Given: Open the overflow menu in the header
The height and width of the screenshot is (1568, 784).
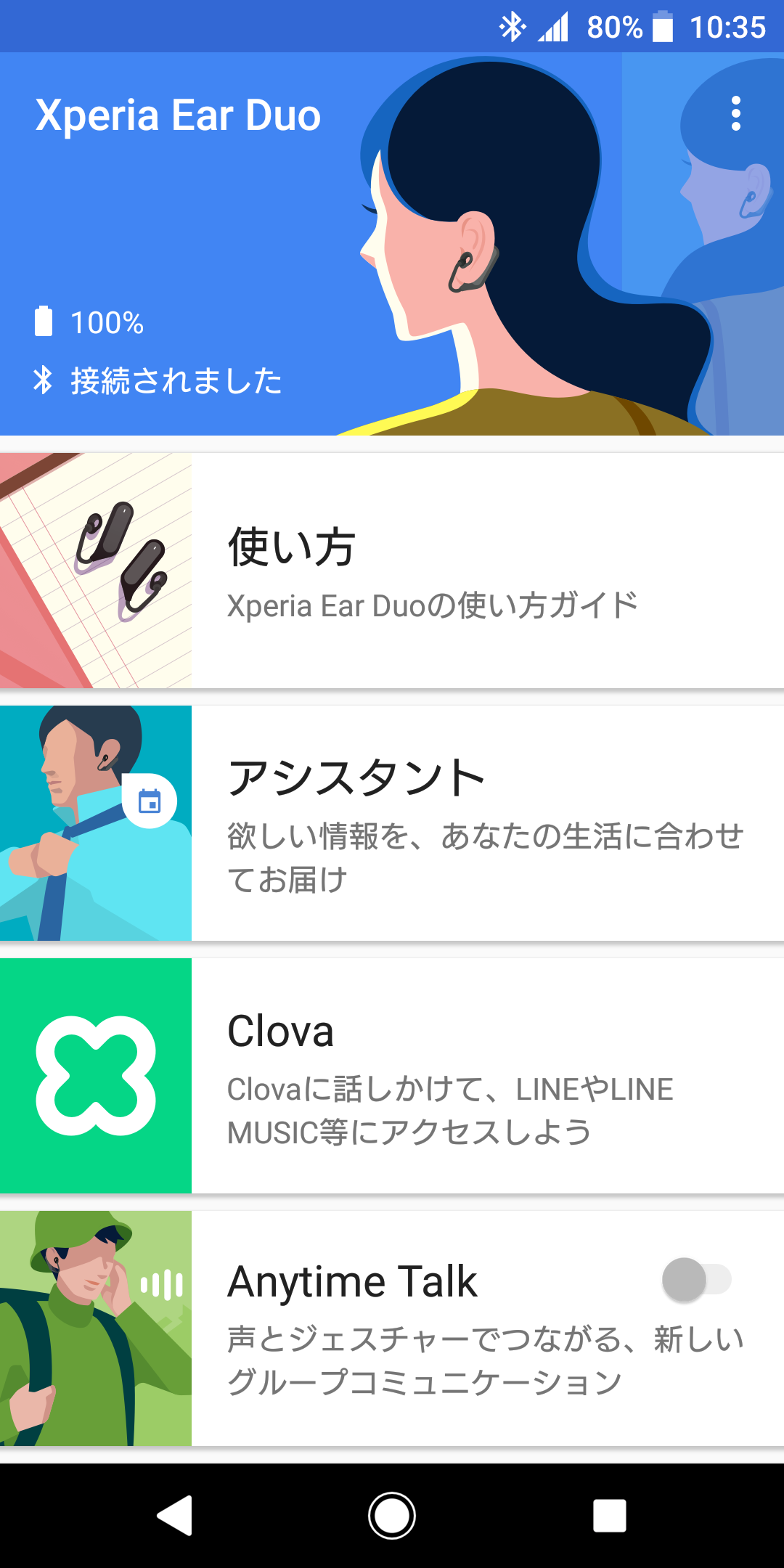Looking at the screenshot, I should [x=735, y=114].
